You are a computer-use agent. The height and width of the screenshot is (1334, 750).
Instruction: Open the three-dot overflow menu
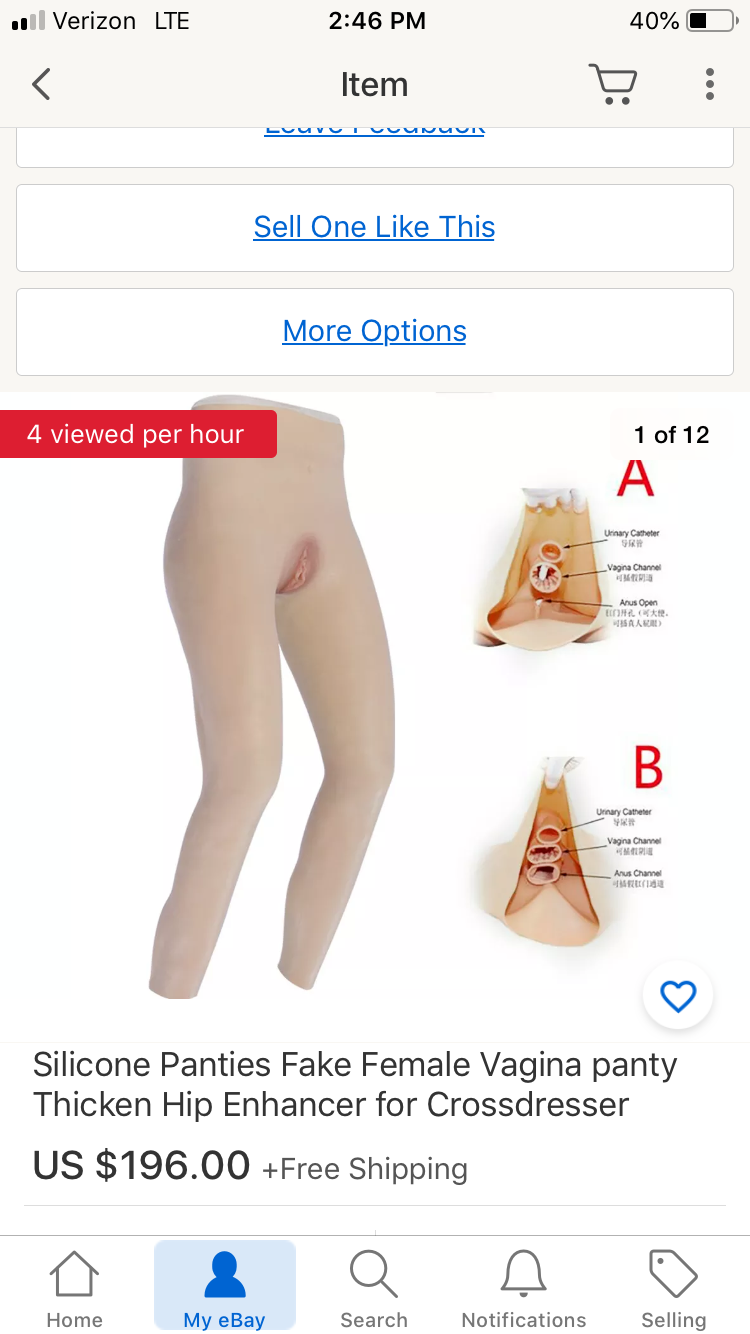click(709, 85)
